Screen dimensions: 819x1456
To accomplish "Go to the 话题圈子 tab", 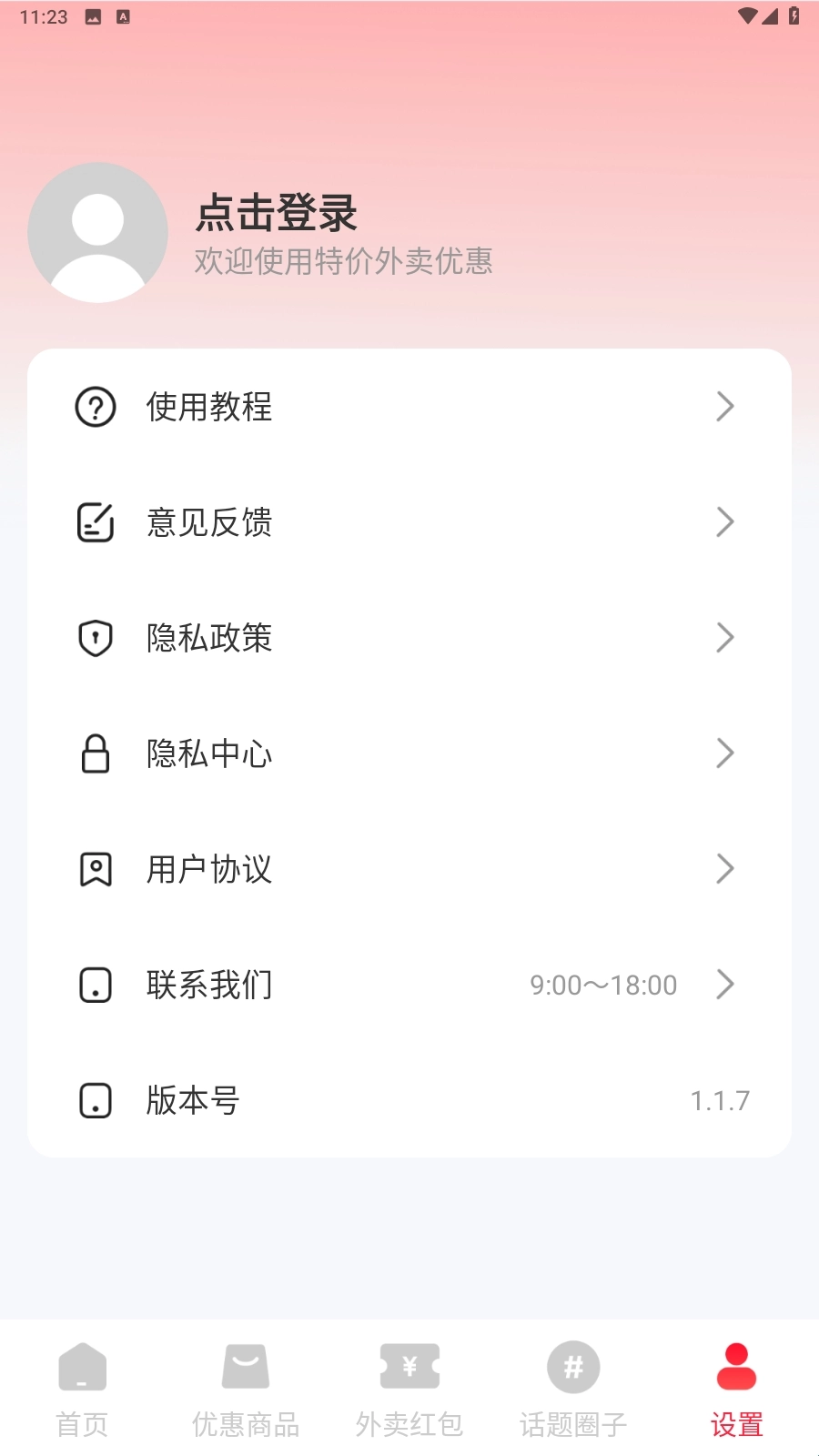I will point(573,1390).
